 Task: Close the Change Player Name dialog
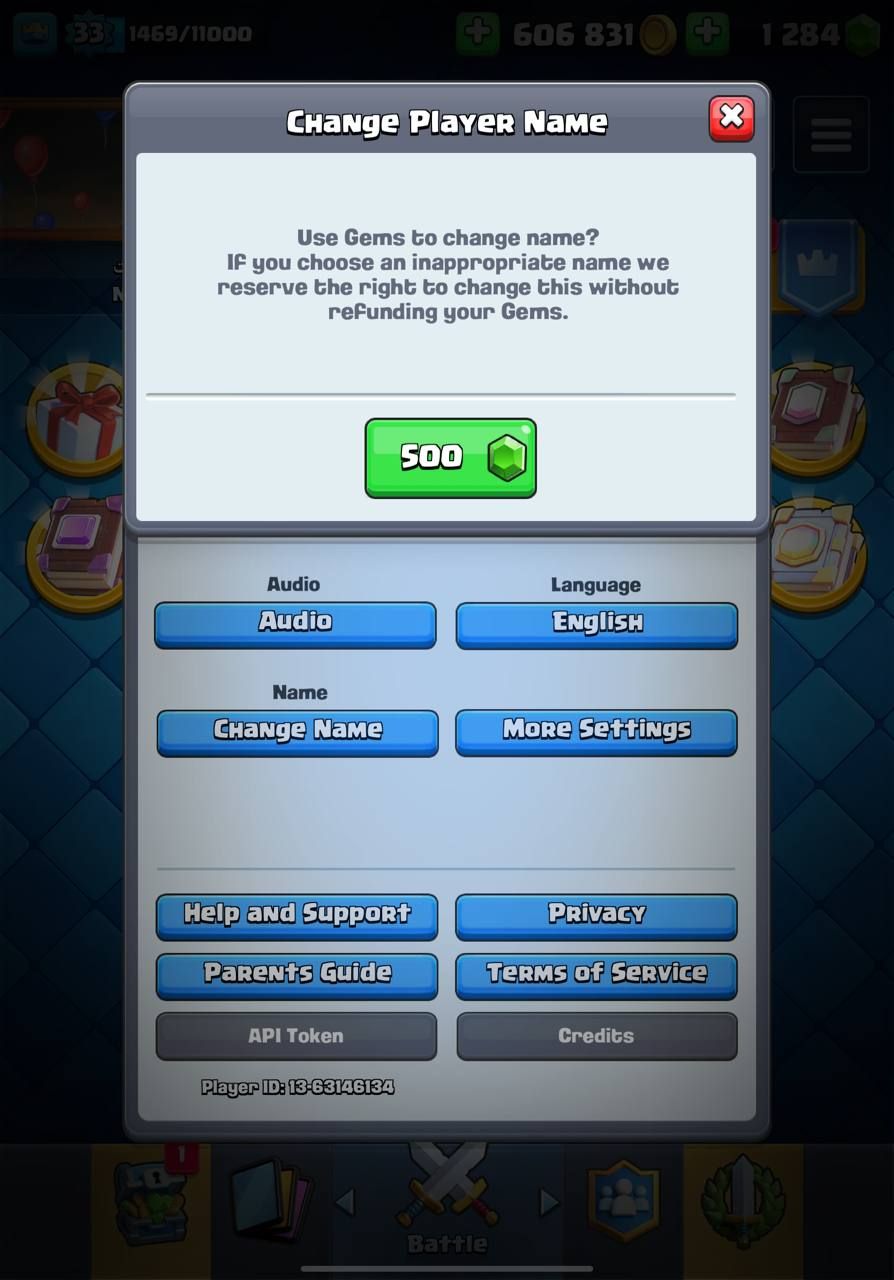(x=731, y=118)
